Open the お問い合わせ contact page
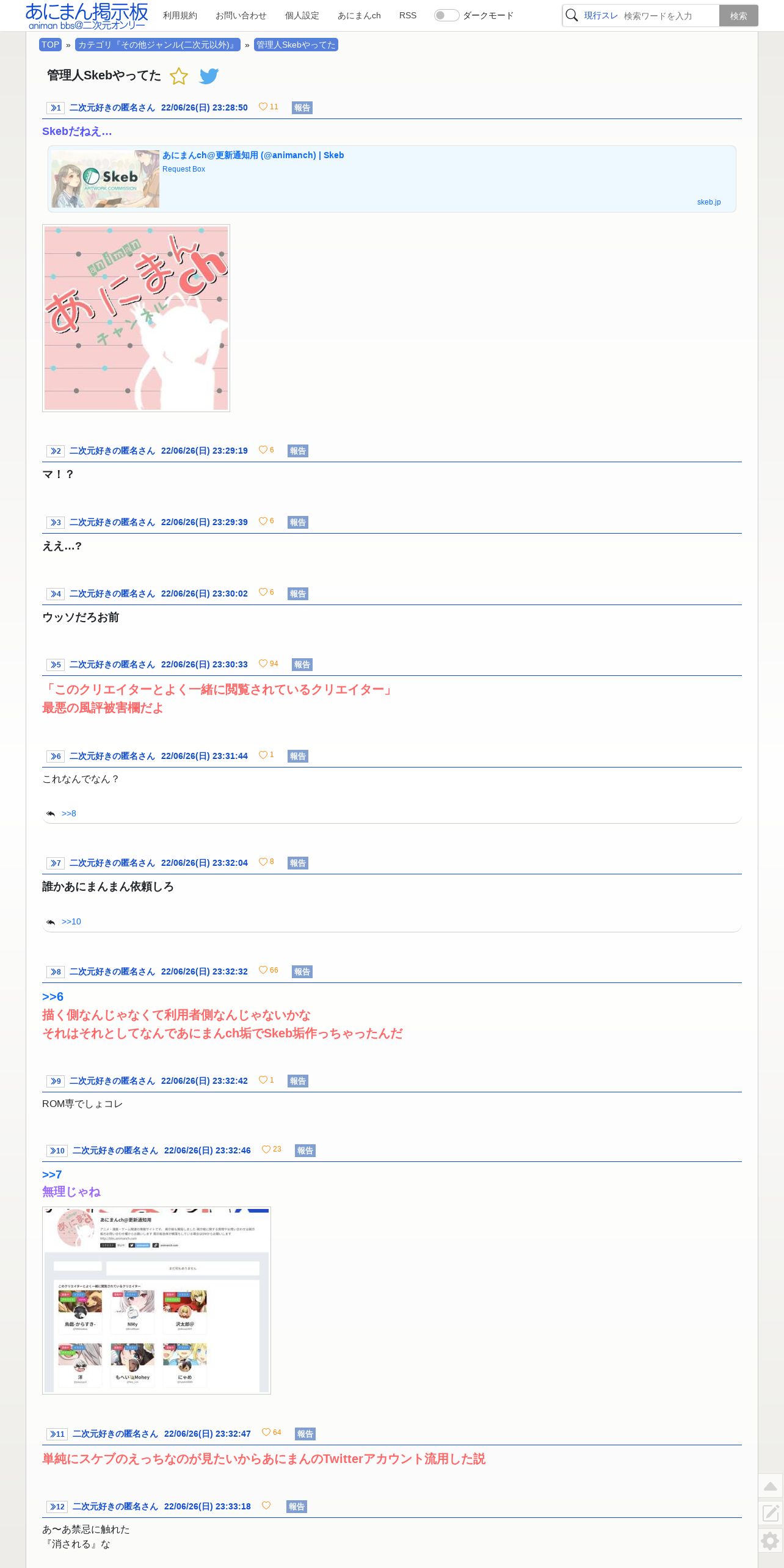The height and width of the screenshot is (1568, 784). (241, 15)
